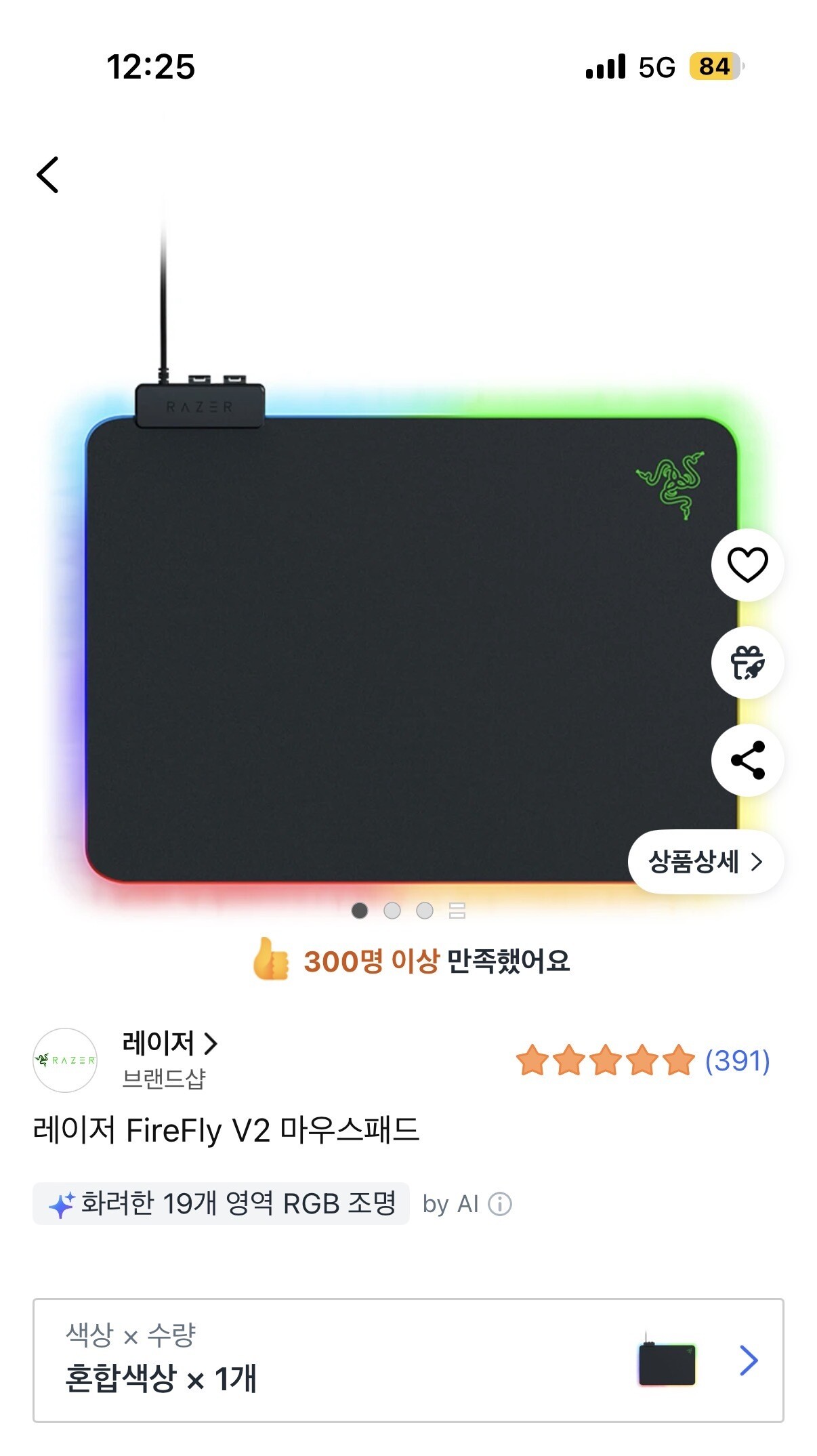817x1456 pixels.
Task: Share this product
Action: click(747, 760)
